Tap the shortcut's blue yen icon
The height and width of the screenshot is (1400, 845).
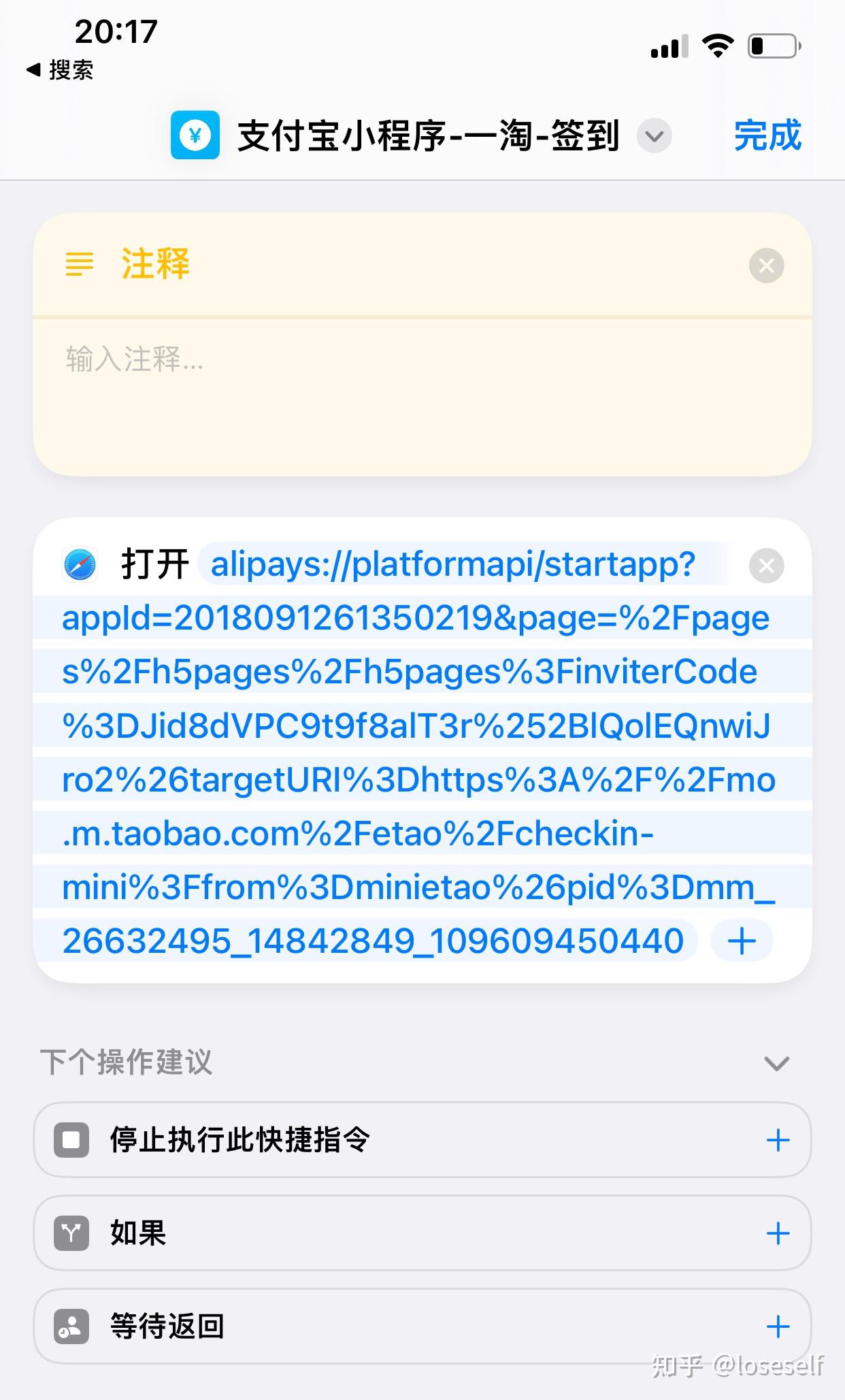(195, 135)
